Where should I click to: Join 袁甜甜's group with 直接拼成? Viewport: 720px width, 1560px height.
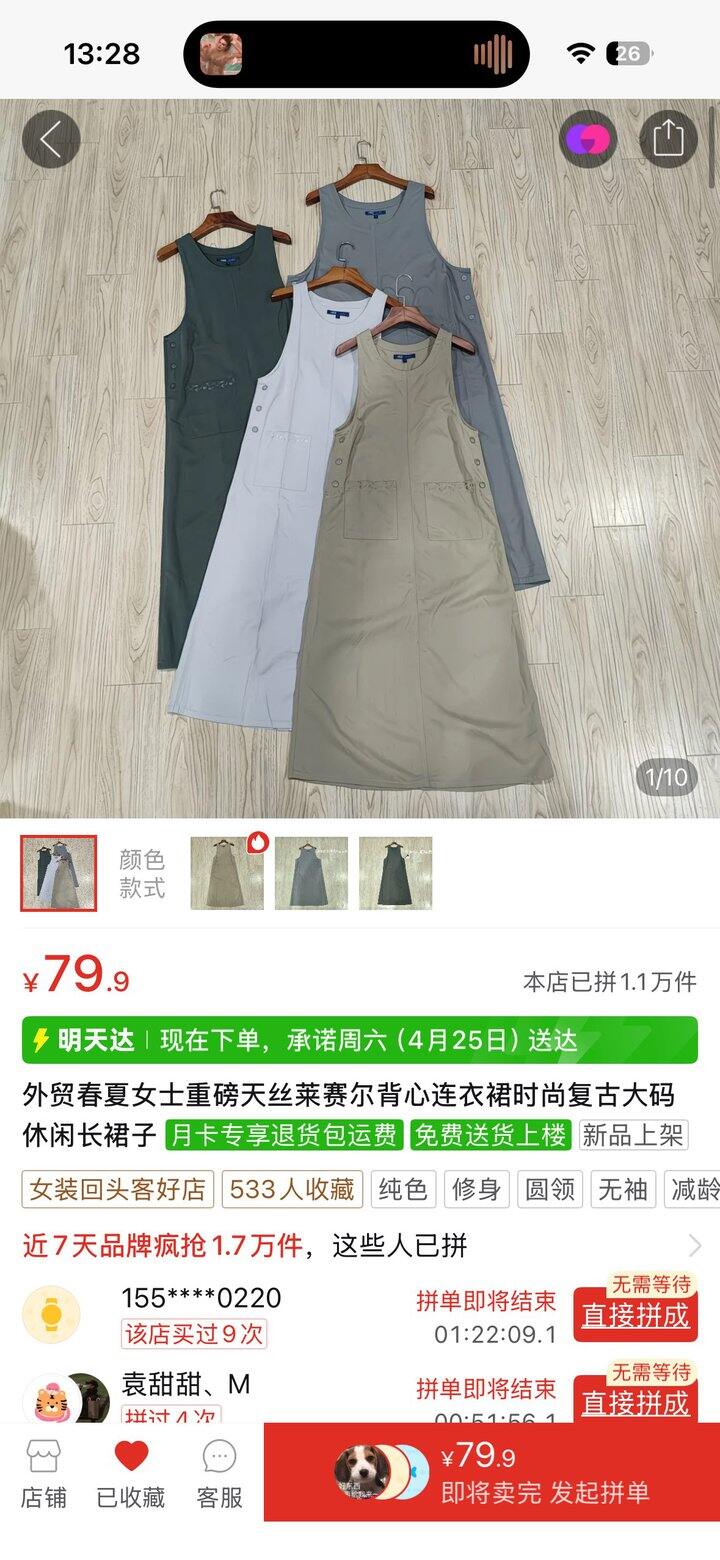click(x=635, y=1401)
